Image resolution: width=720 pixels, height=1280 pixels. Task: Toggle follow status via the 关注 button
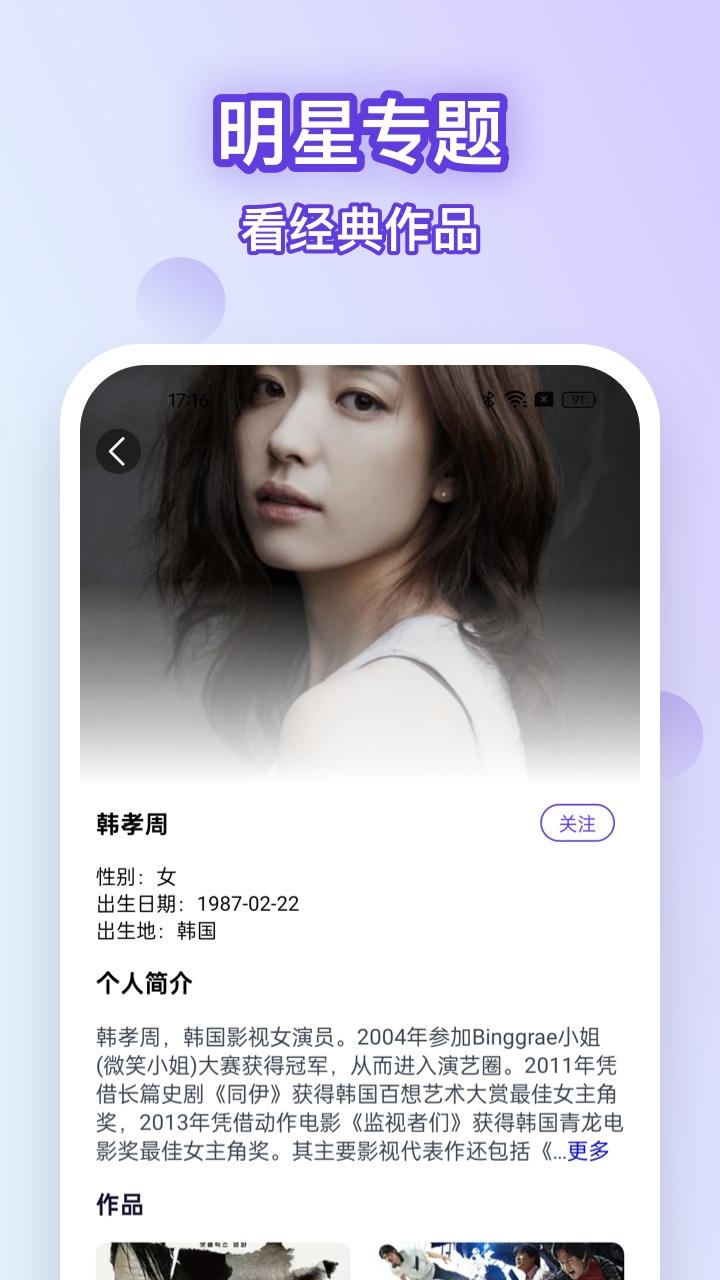point(576,822)
